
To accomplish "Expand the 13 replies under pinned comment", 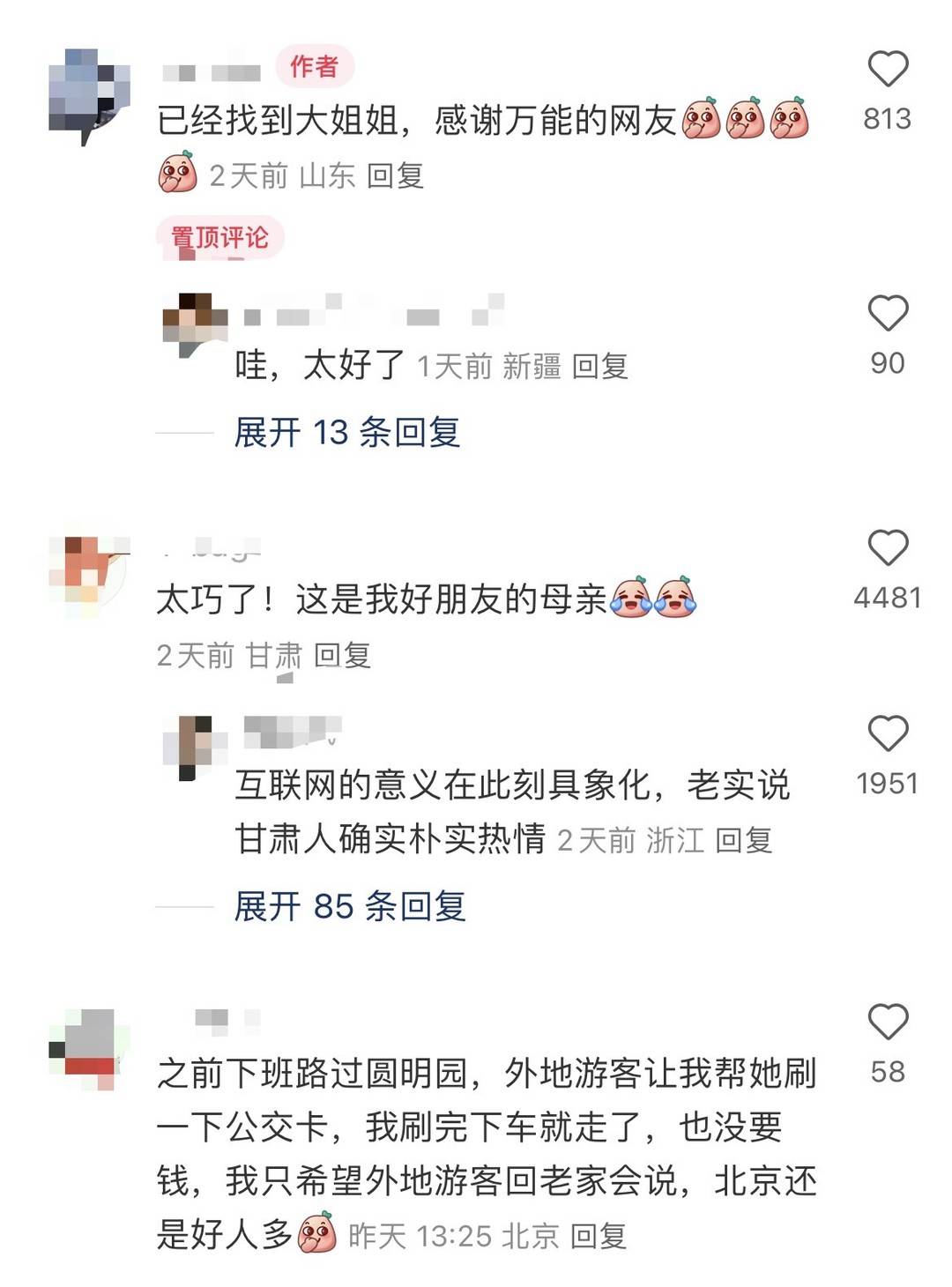I will [x=349, y=433].
